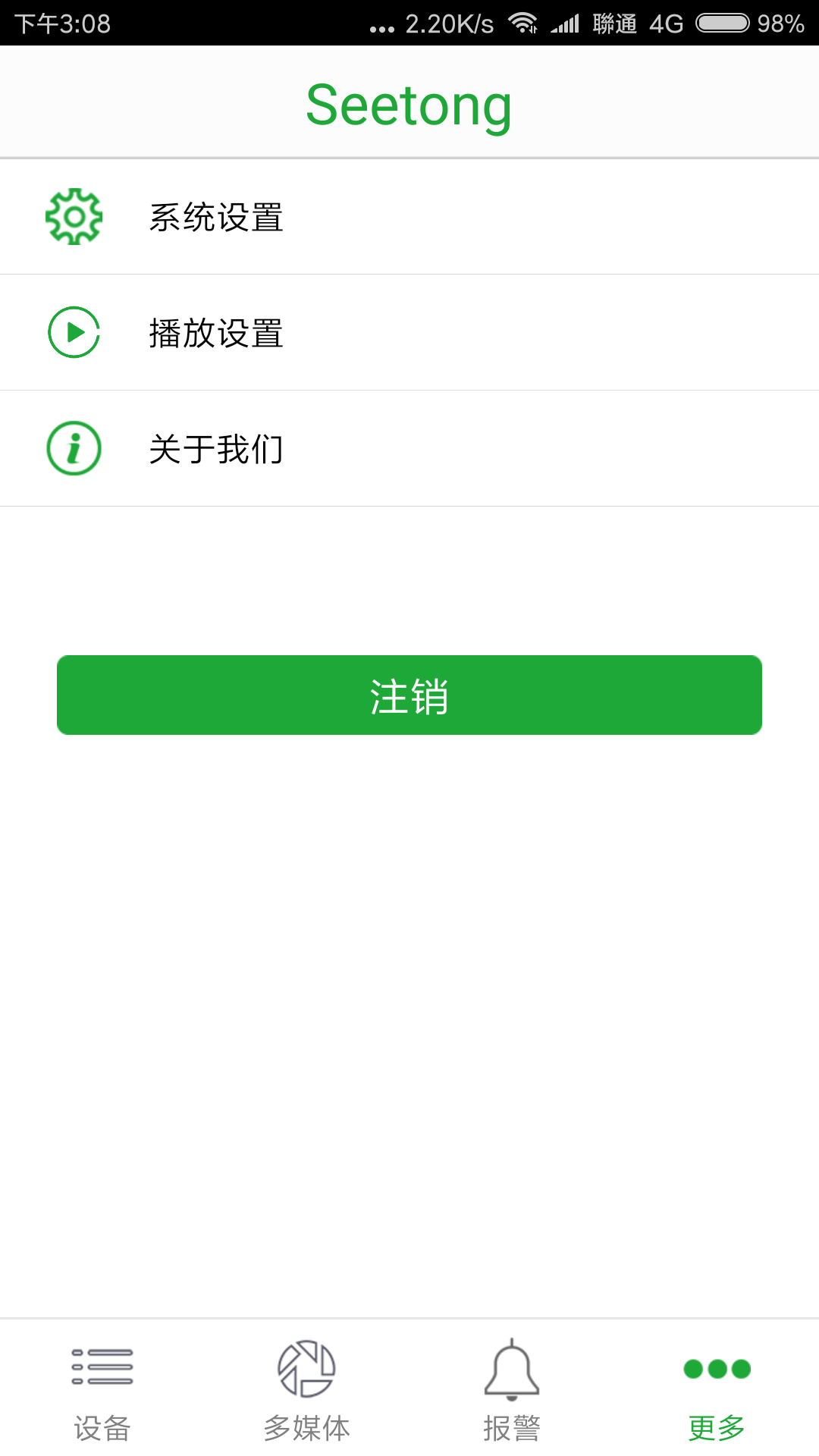This screenshot has width=819, height=1456.
Task: Open 系统设置 system settings
Action: [x=409, y=217]
